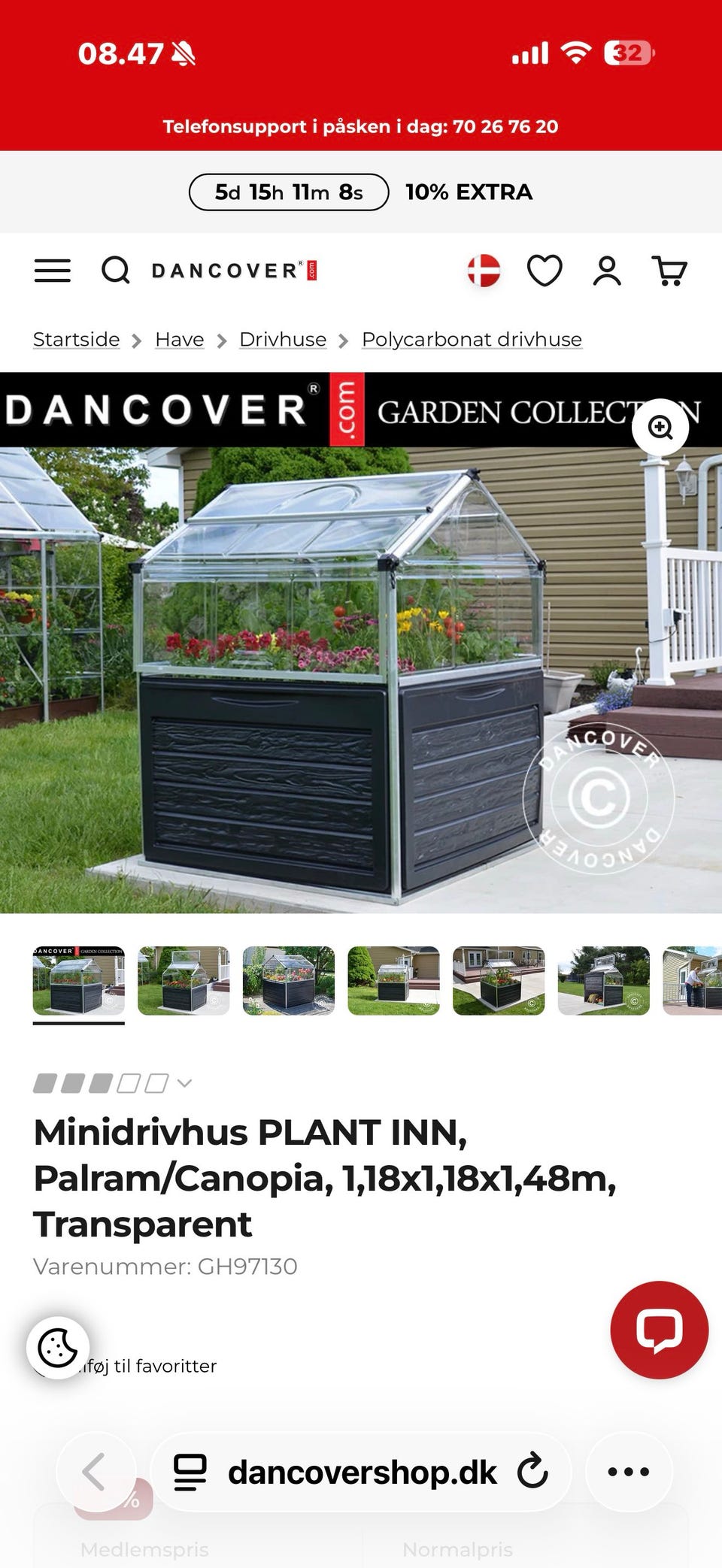Expand the rating details chevron
This screenshot has width=722, height=1568.
184,1083
